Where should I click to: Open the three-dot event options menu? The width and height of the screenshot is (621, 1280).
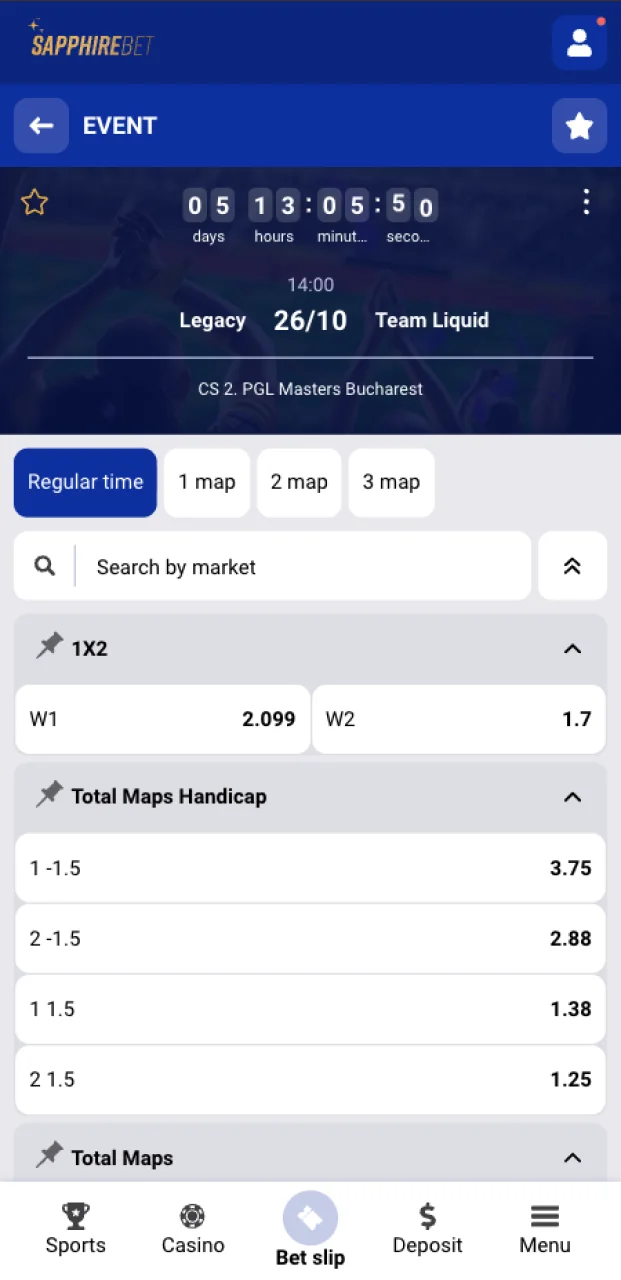pyautogui.click(x=586, y=203)
